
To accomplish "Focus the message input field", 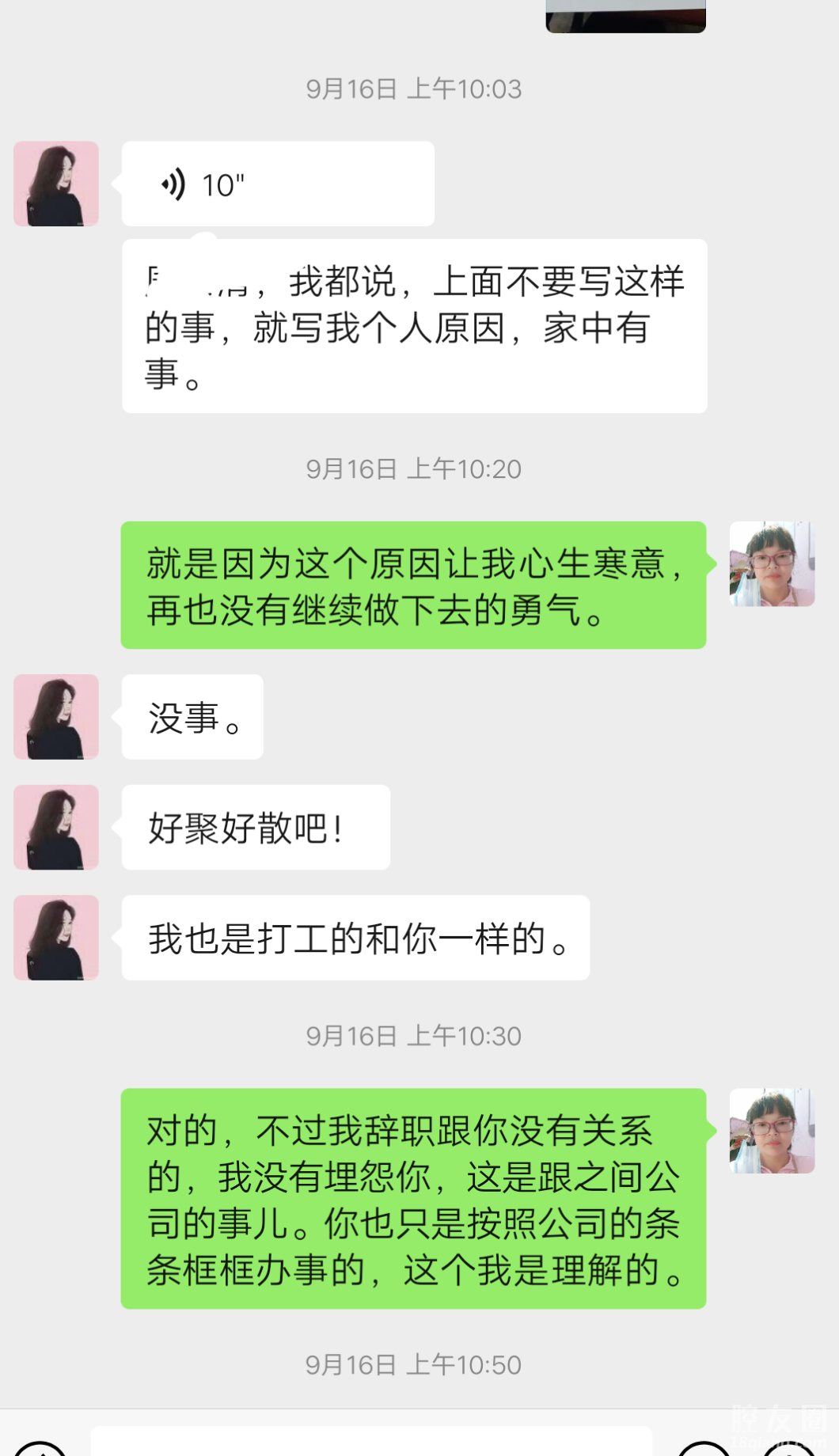I will [370, 1442].
